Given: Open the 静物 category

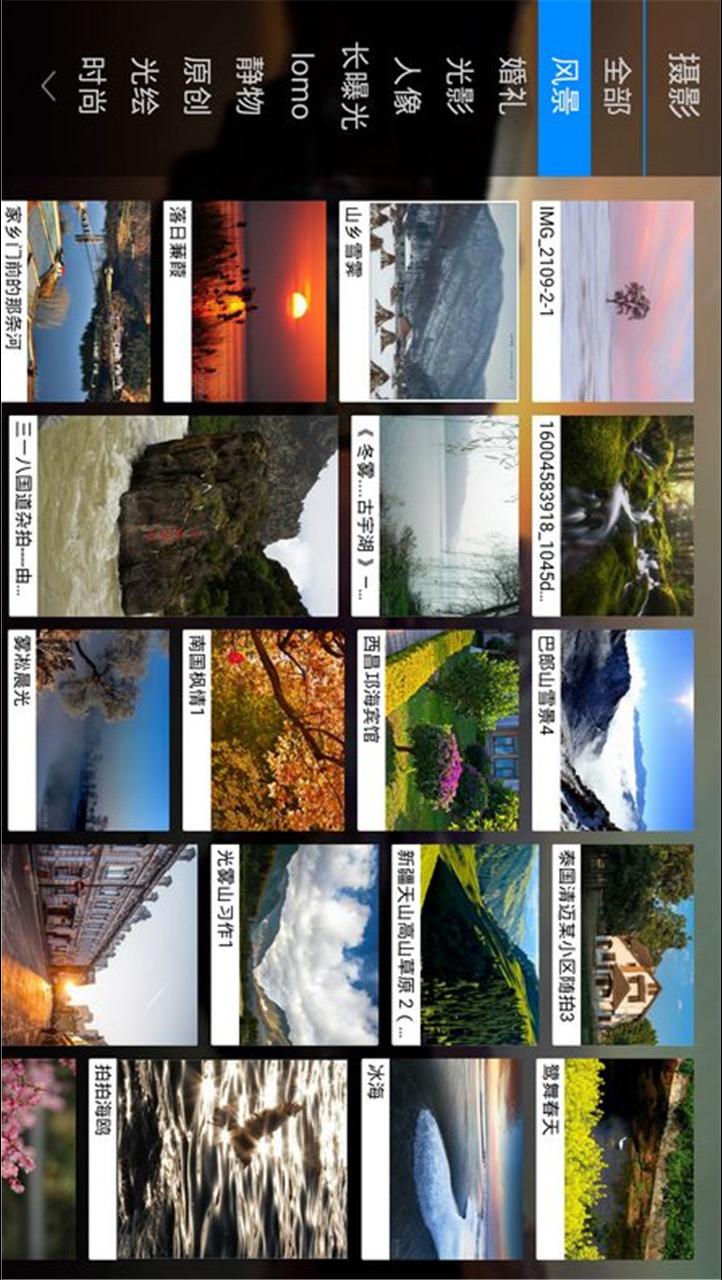Looking at the screenshot, I should (x=247, y=90).
